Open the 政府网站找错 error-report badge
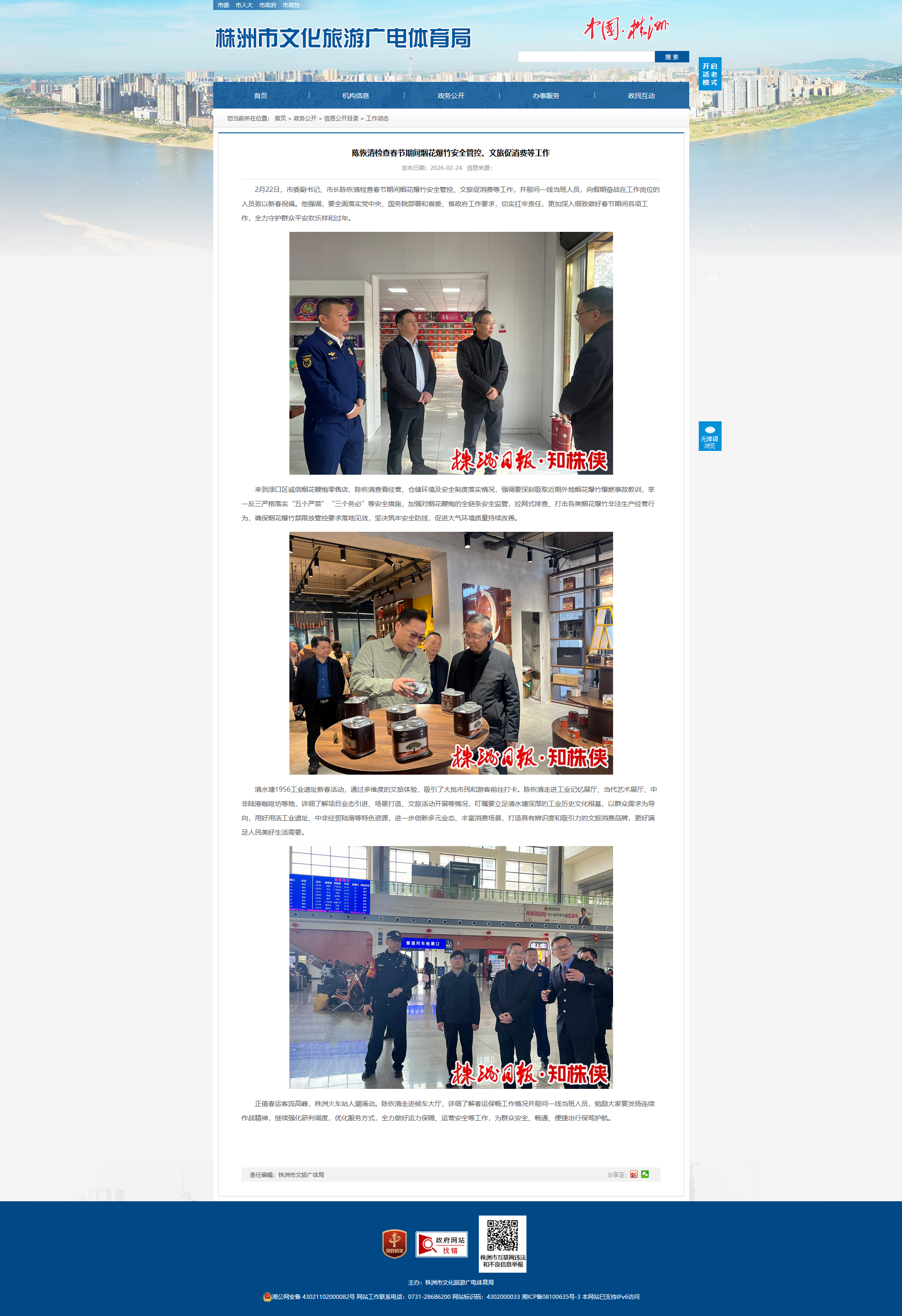The height and width of the screenshot is (1316, 902). 442,1244
